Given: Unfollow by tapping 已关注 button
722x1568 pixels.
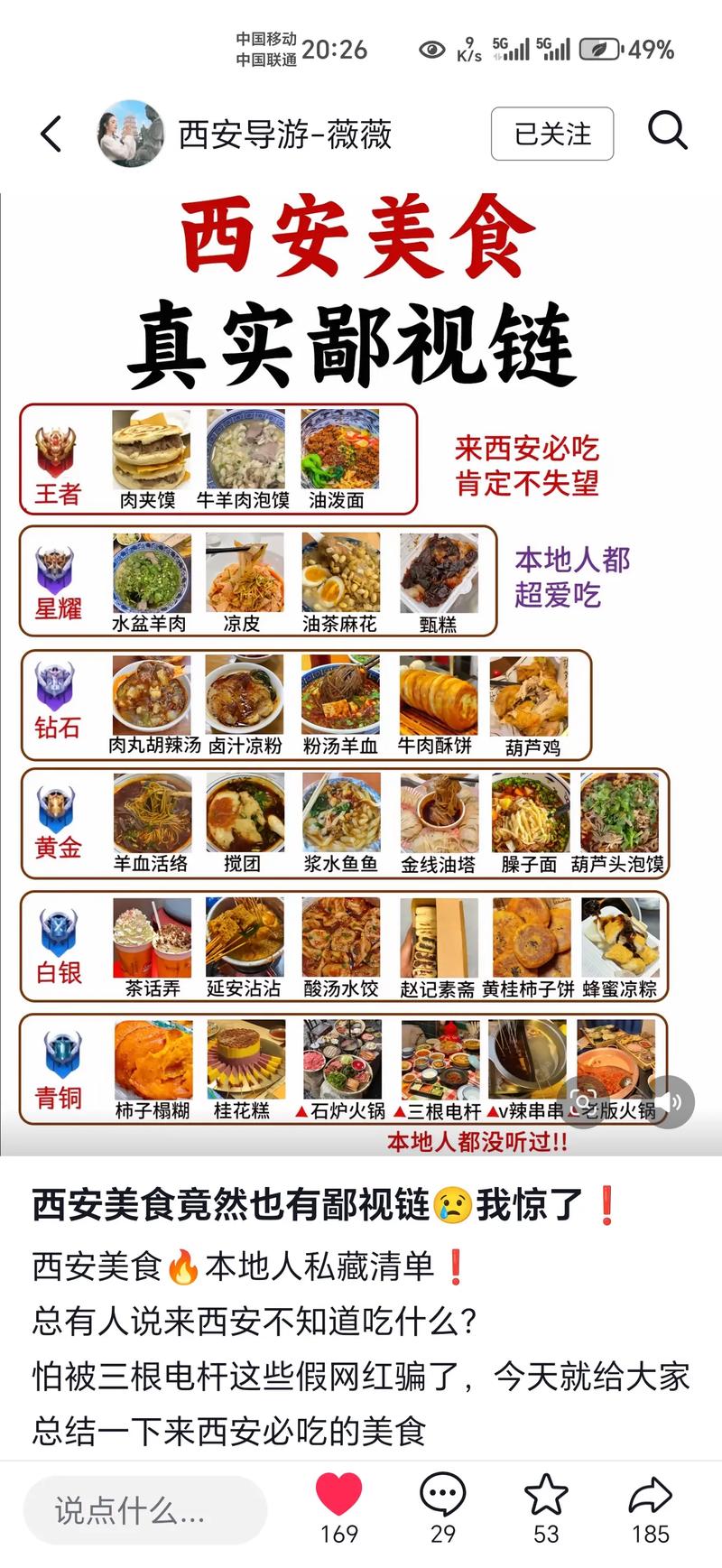Looking at the screenshot, I should [551, 135].
